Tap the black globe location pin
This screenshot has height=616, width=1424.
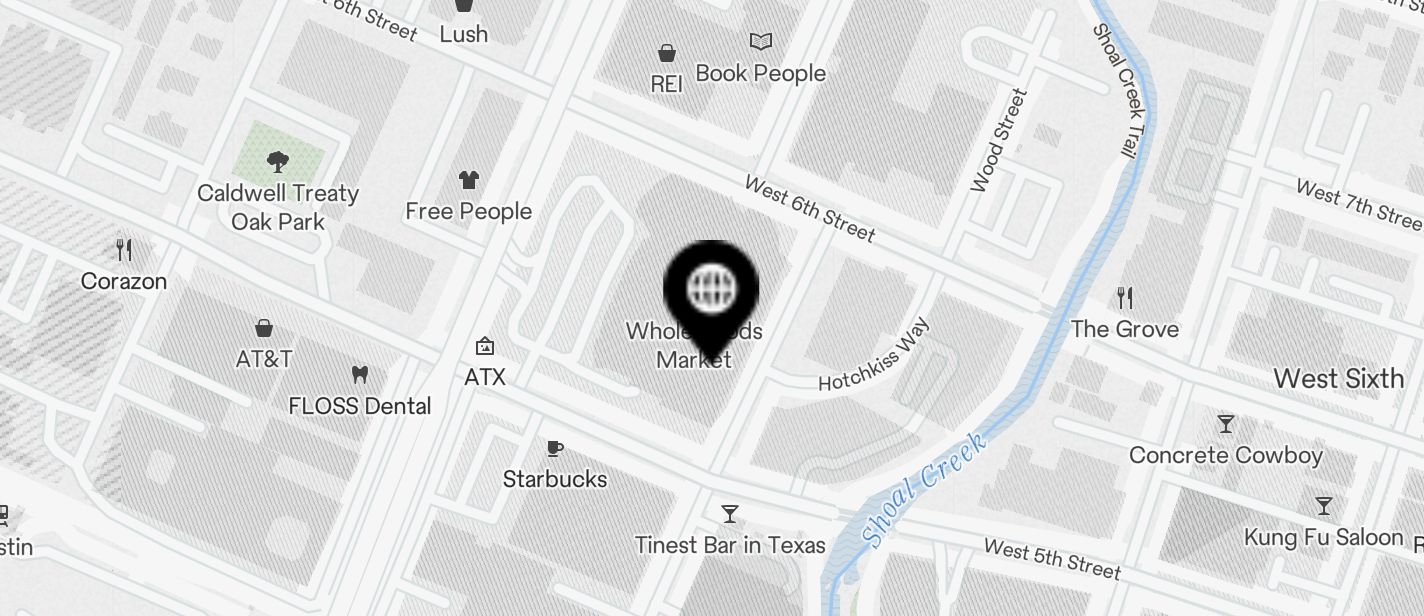(x=711, y=289)
